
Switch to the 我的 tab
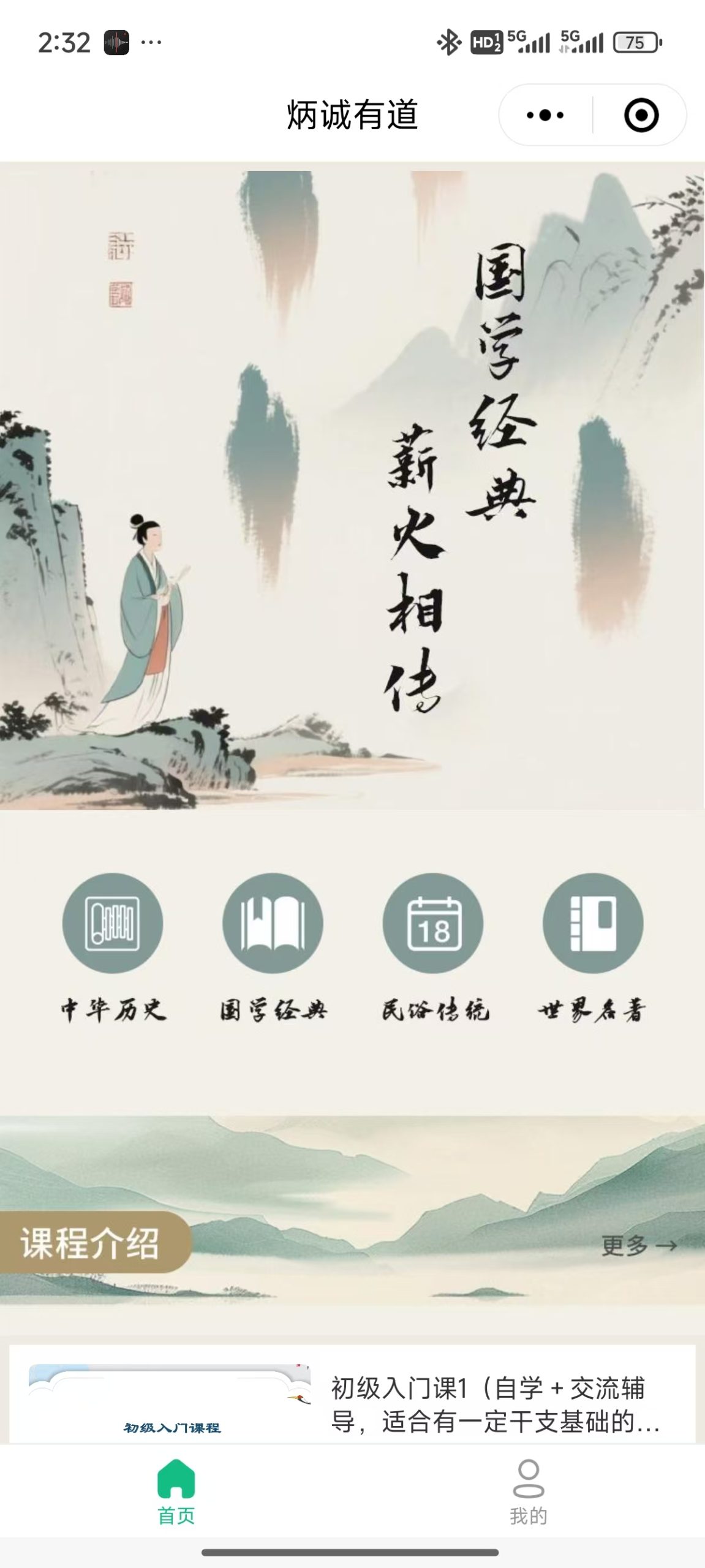(x=528, y=1491)
